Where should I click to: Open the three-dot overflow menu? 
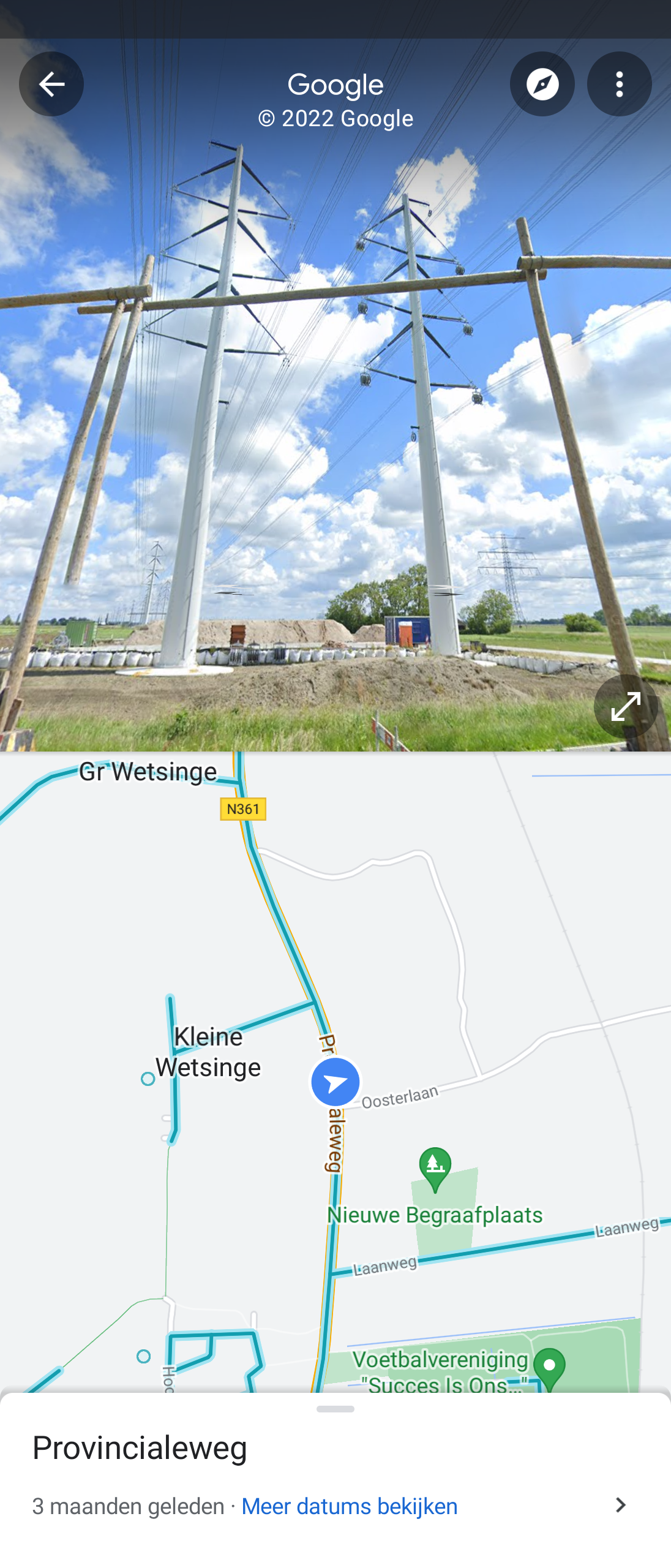point(619,84)
